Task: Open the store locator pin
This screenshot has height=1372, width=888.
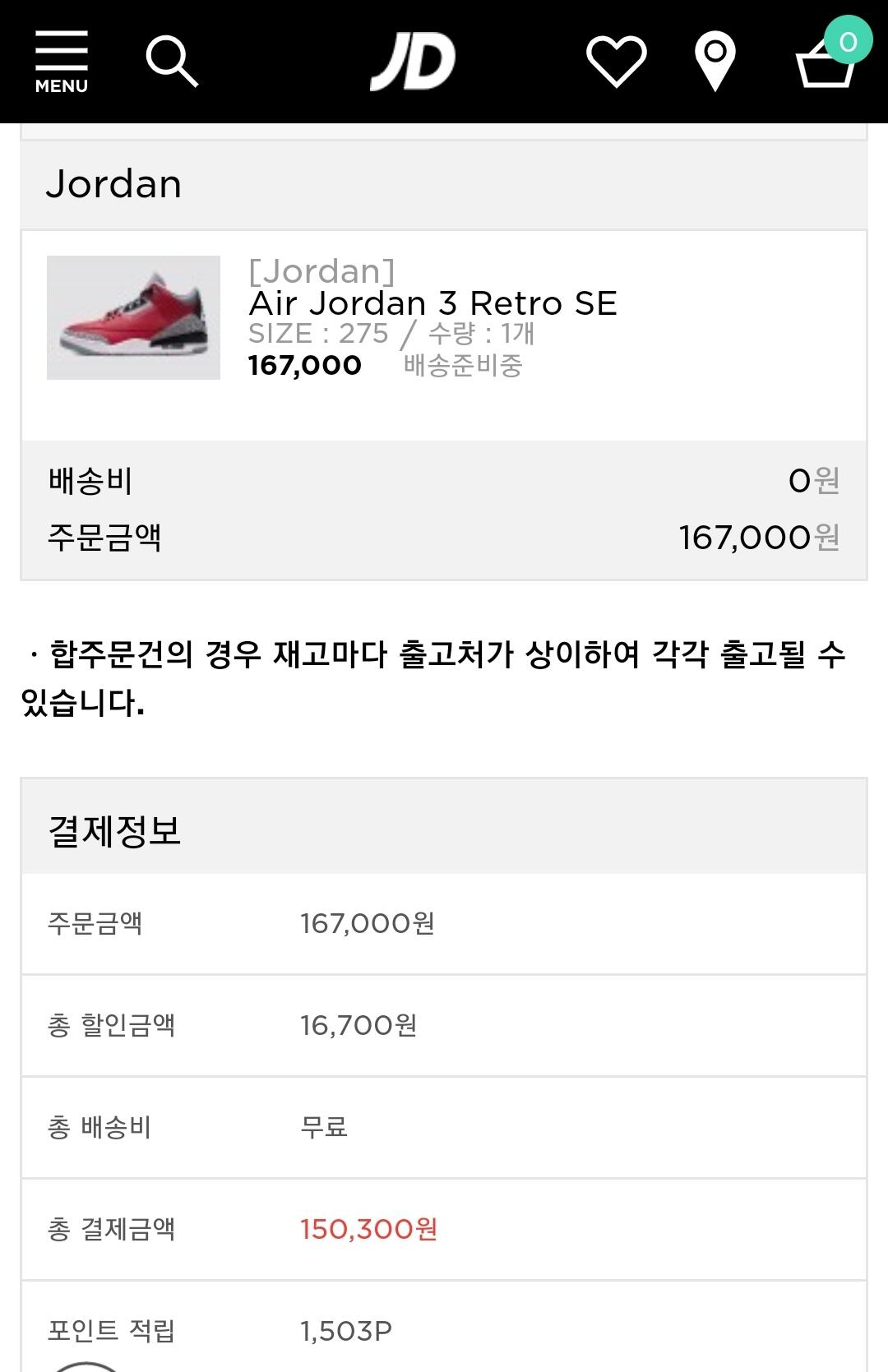Action: tap(715, 61)
